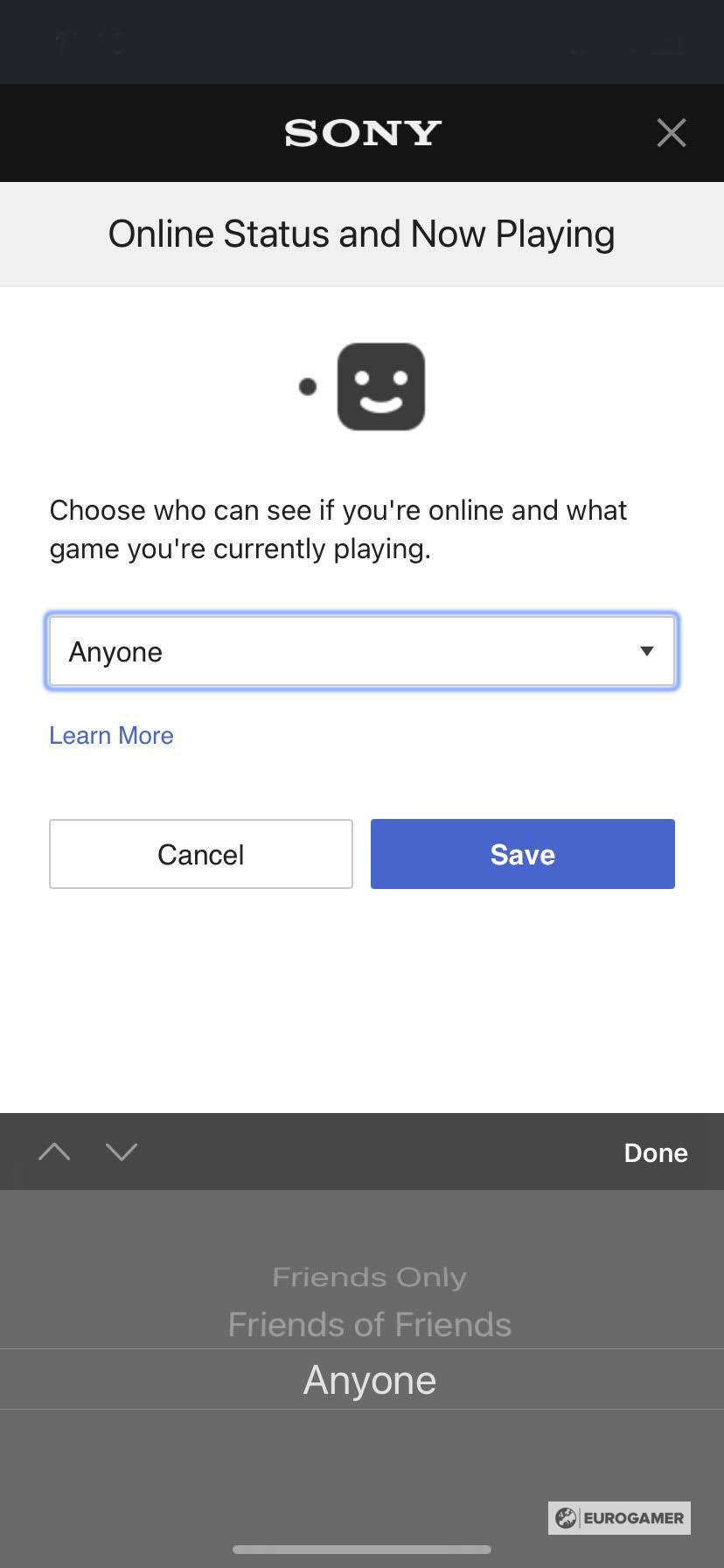Tap Done on the picker toolbar
This screenshot has width=724, height=1568.
coord(655,1152)
